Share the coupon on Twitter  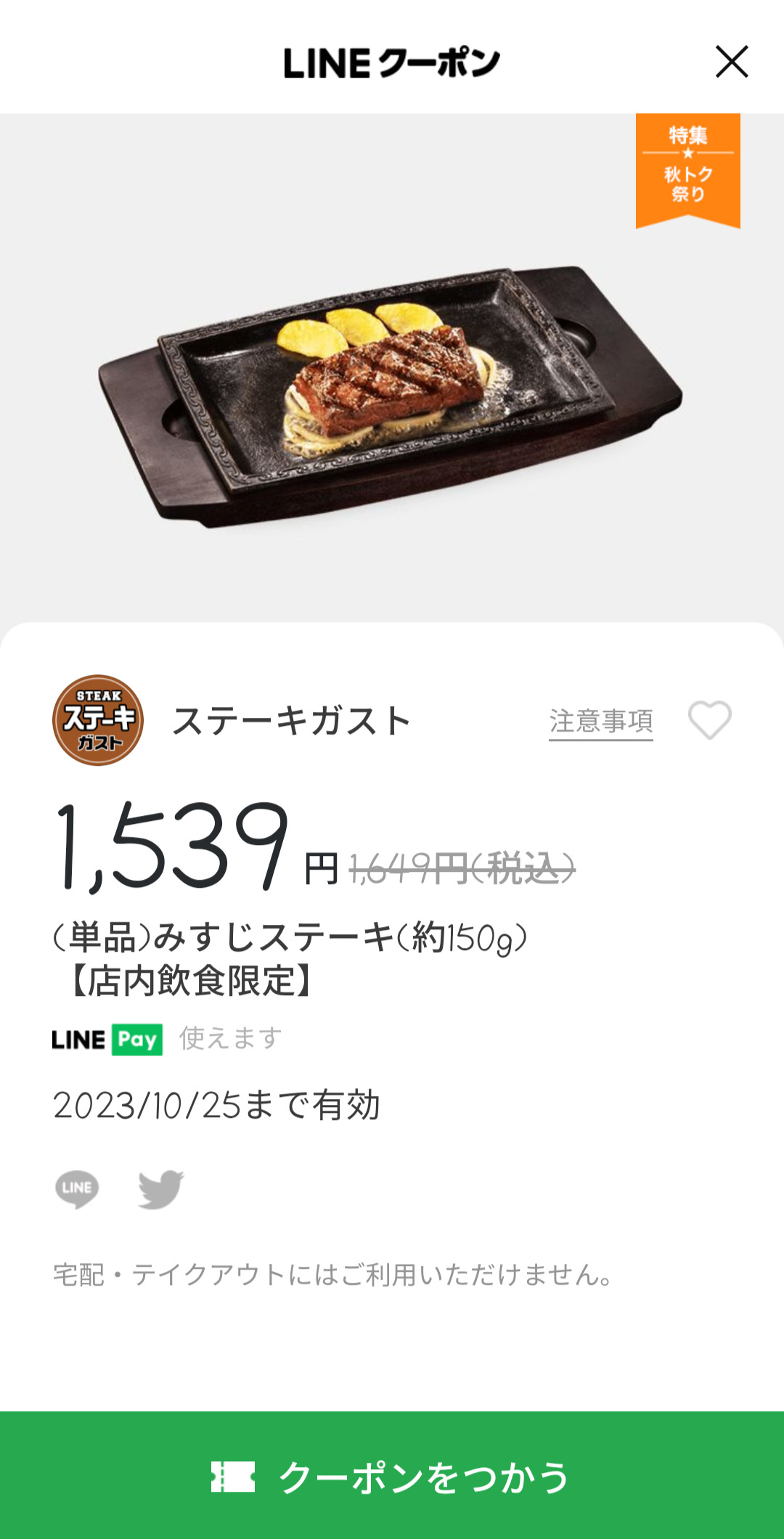click(x=160, y=1189)
